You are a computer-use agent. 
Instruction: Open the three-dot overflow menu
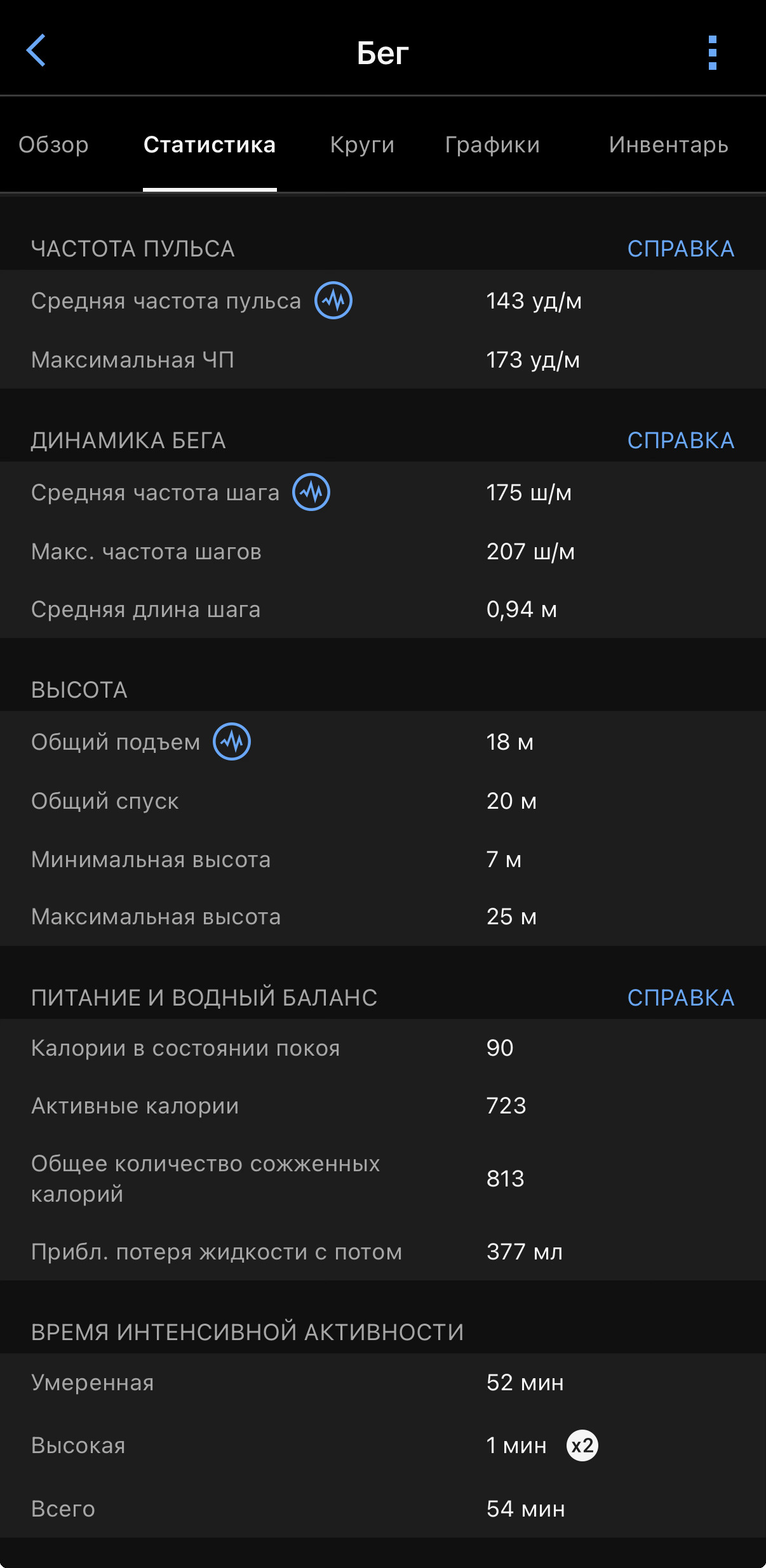(713, 53)
